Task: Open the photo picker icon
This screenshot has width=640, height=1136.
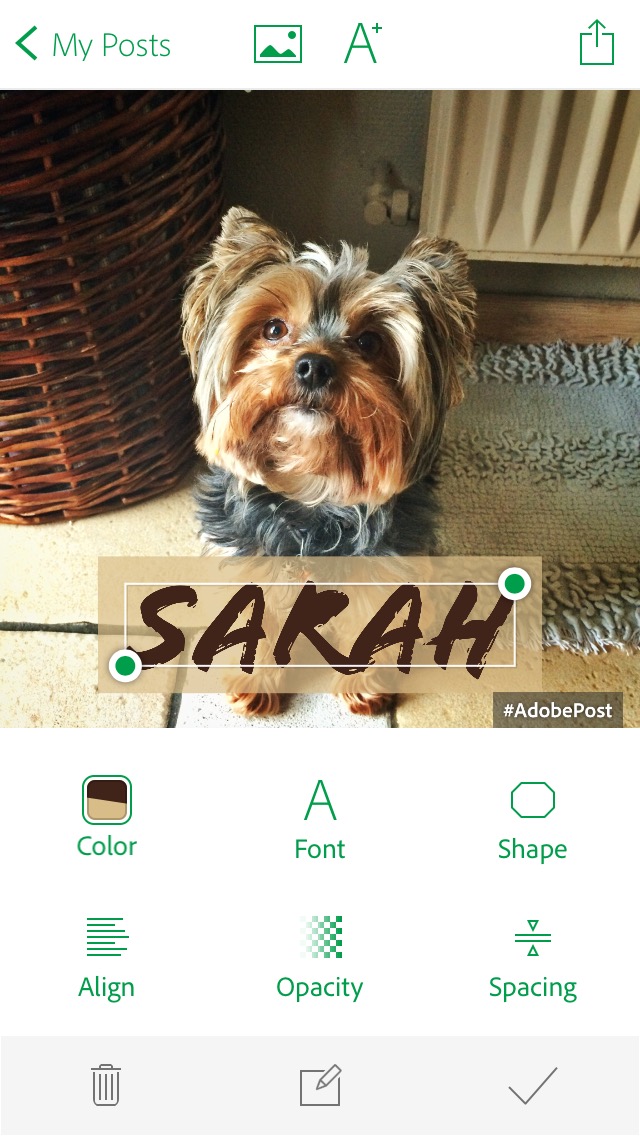Action: (x=278, y=45)
